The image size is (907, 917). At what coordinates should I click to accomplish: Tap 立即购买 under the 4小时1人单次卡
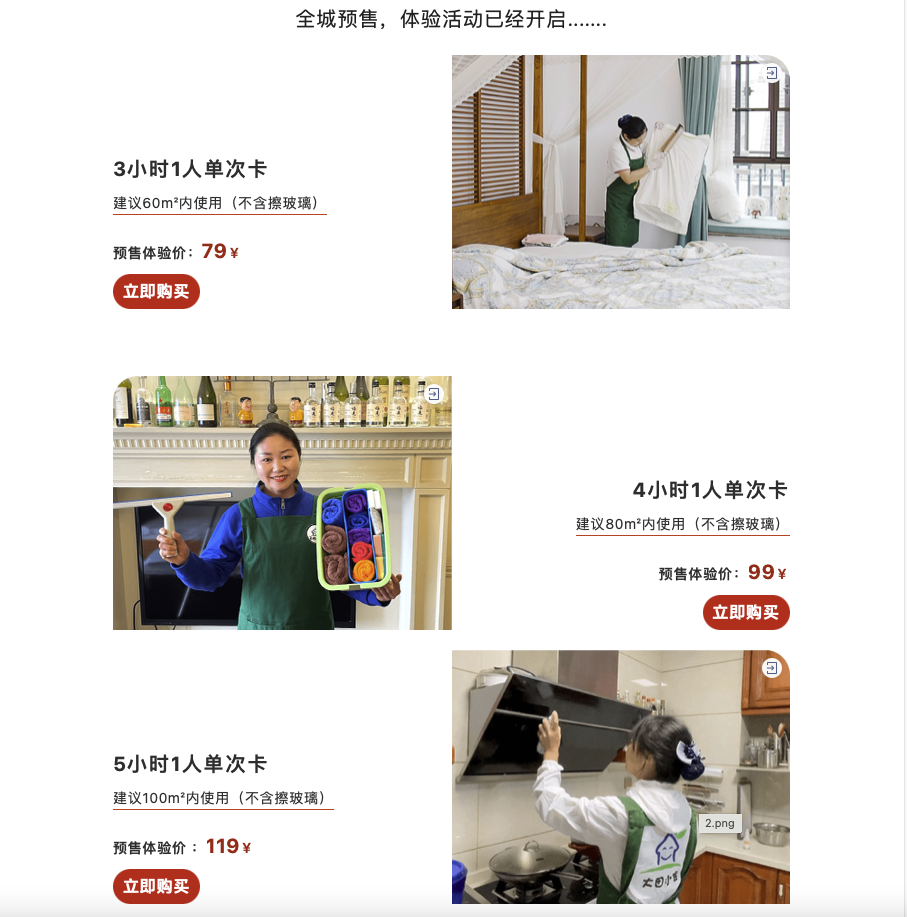click(746, 613)
